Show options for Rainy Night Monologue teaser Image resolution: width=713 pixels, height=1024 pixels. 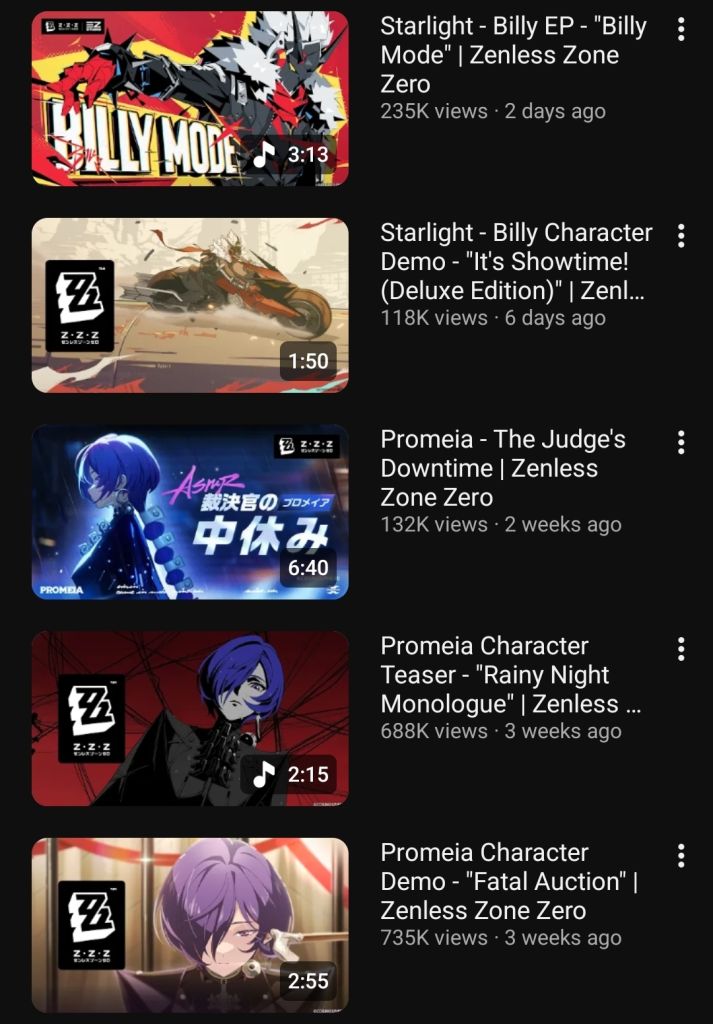[x=681, y=649]
